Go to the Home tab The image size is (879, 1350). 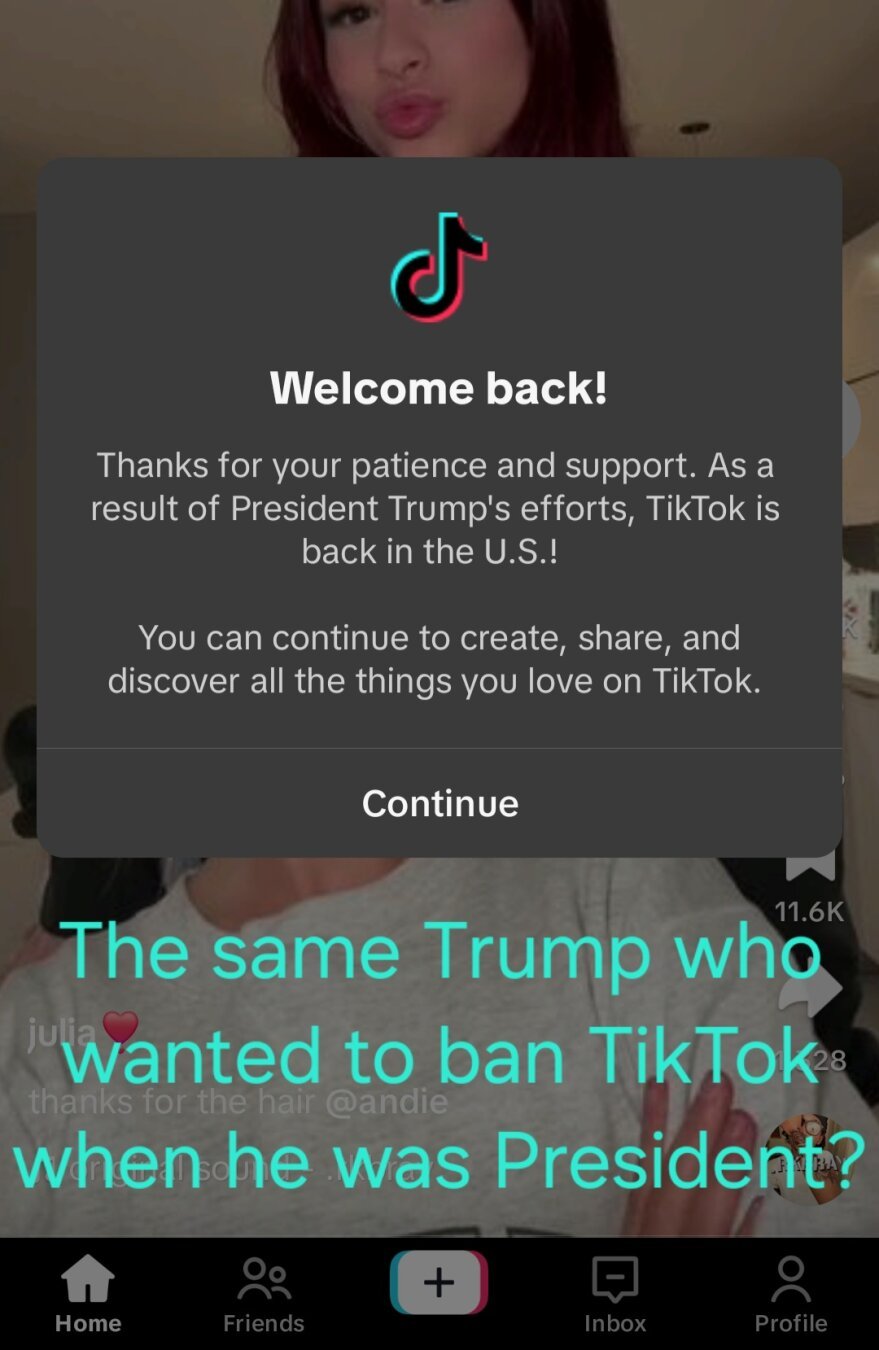pos(88,1294)
